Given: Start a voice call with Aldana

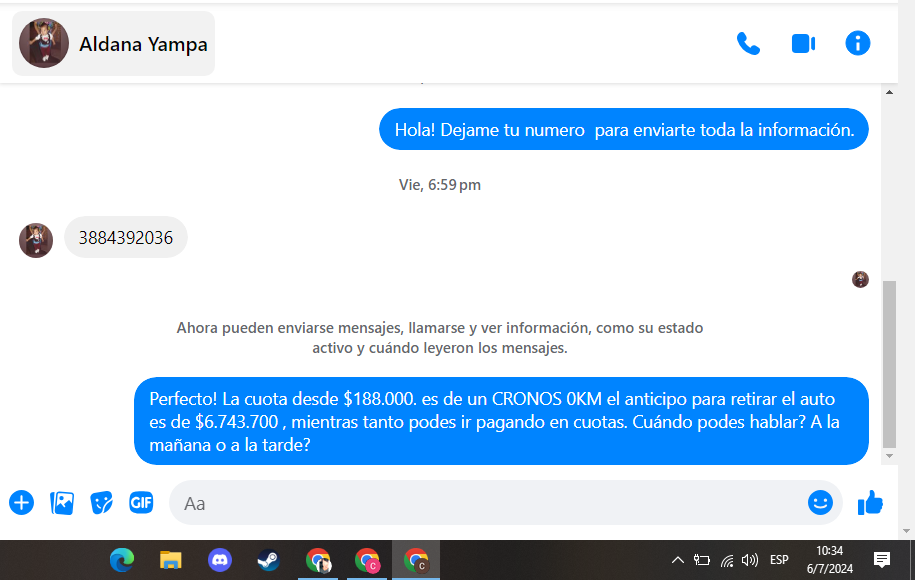Looking at the screenshot, I should [748, 44].
